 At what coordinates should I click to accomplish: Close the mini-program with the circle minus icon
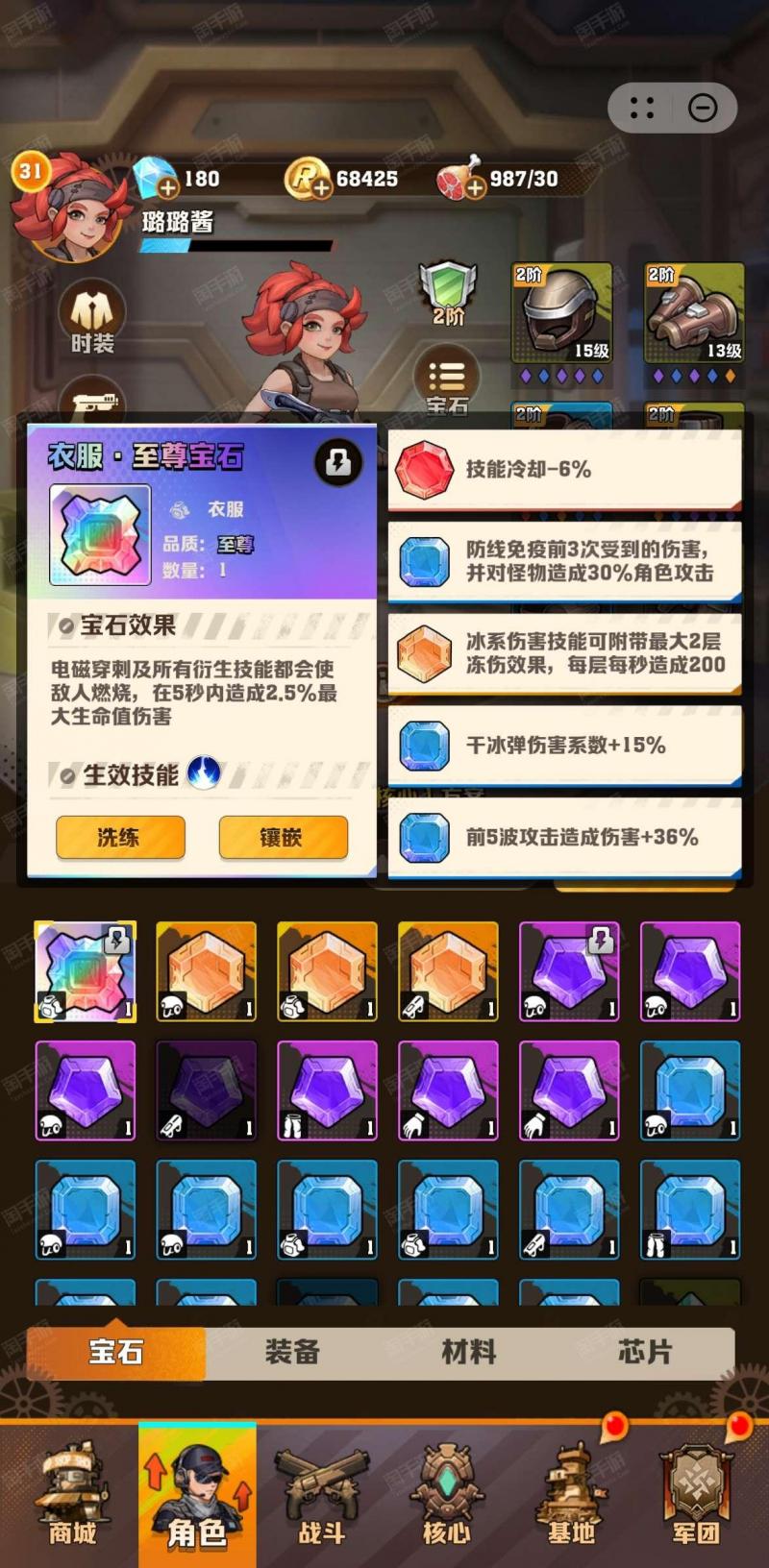pos(703,109)
